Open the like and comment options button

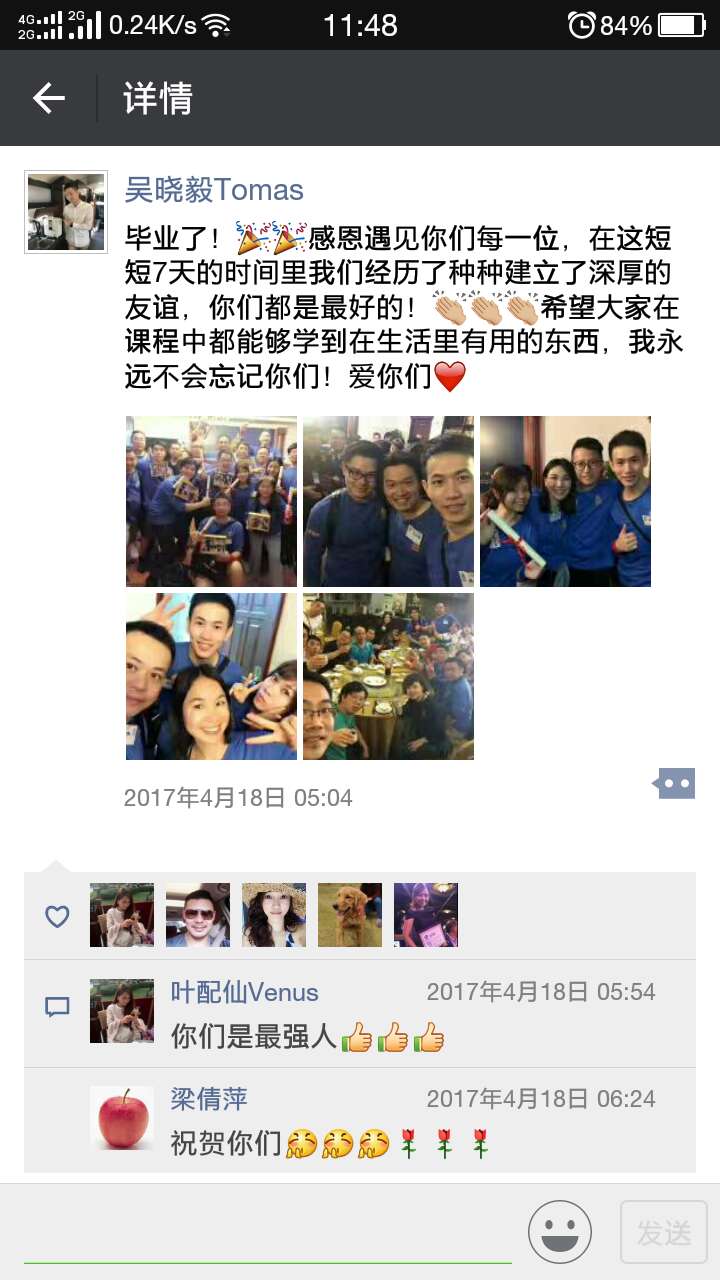coord(675,783)
